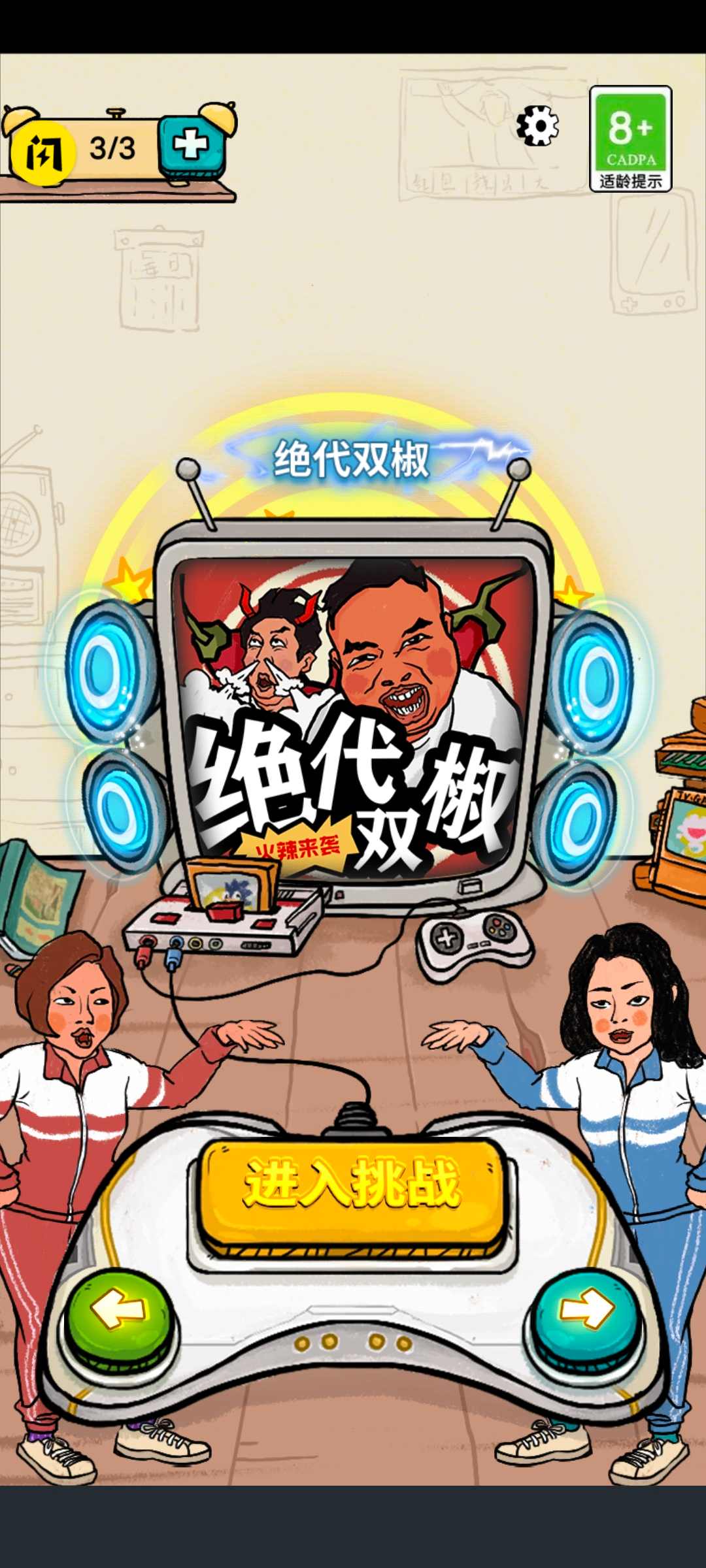Open the 8+ CADPA age rating notice
The height and width of the screenshot is (1568, 706).
[x=630, y=139]
